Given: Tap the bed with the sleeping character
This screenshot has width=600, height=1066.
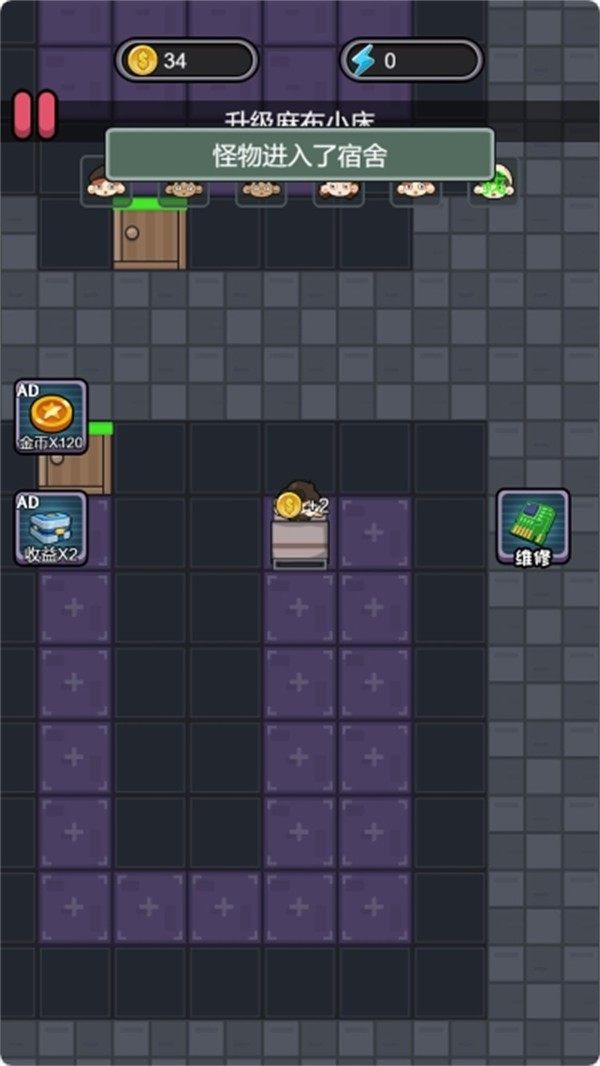Looking at the screenshot, I should [300, 535].
